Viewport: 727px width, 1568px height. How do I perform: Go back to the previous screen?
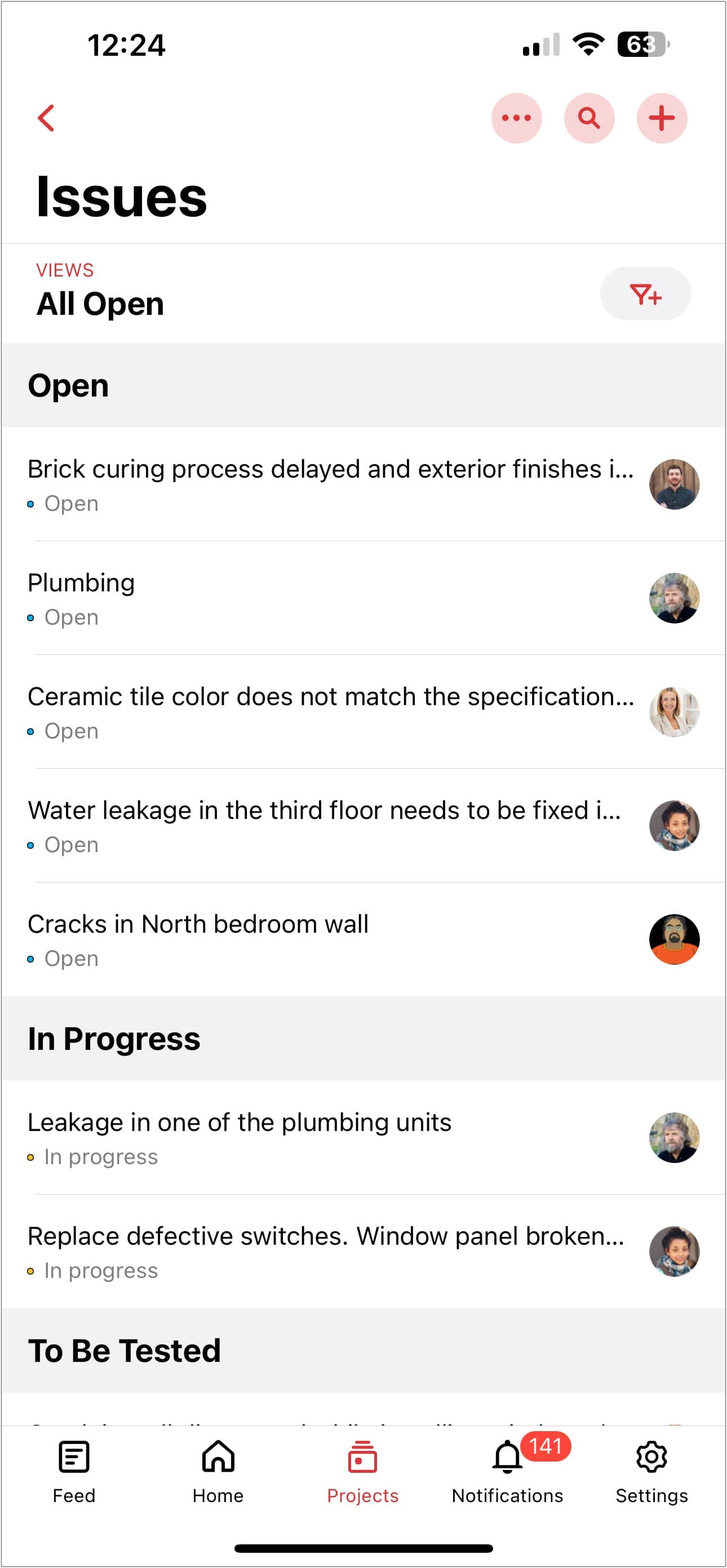click(46, 118)
